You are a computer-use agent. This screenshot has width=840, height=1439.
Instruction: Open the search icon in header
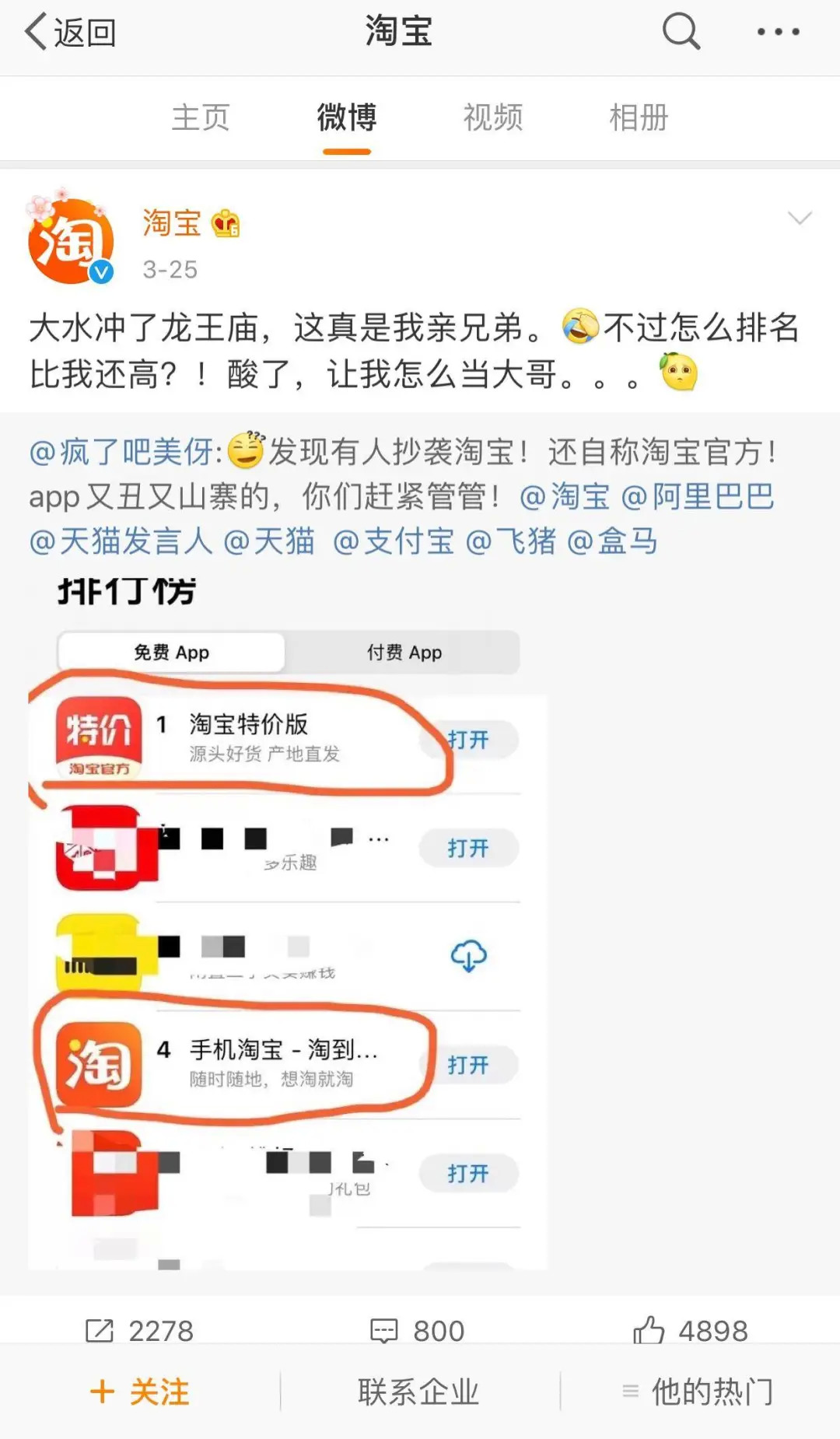[x=681, y=32]
